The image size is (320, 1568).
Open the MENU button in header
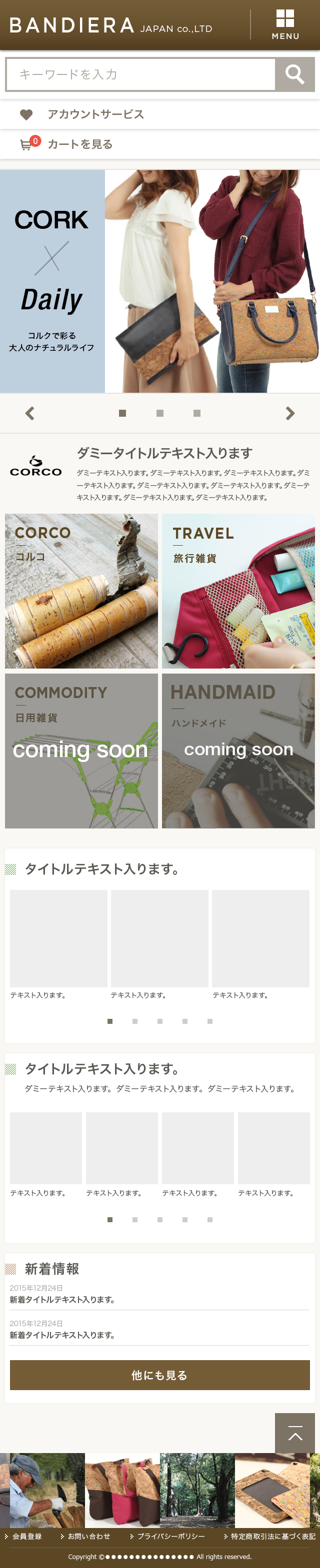[284, 25]
